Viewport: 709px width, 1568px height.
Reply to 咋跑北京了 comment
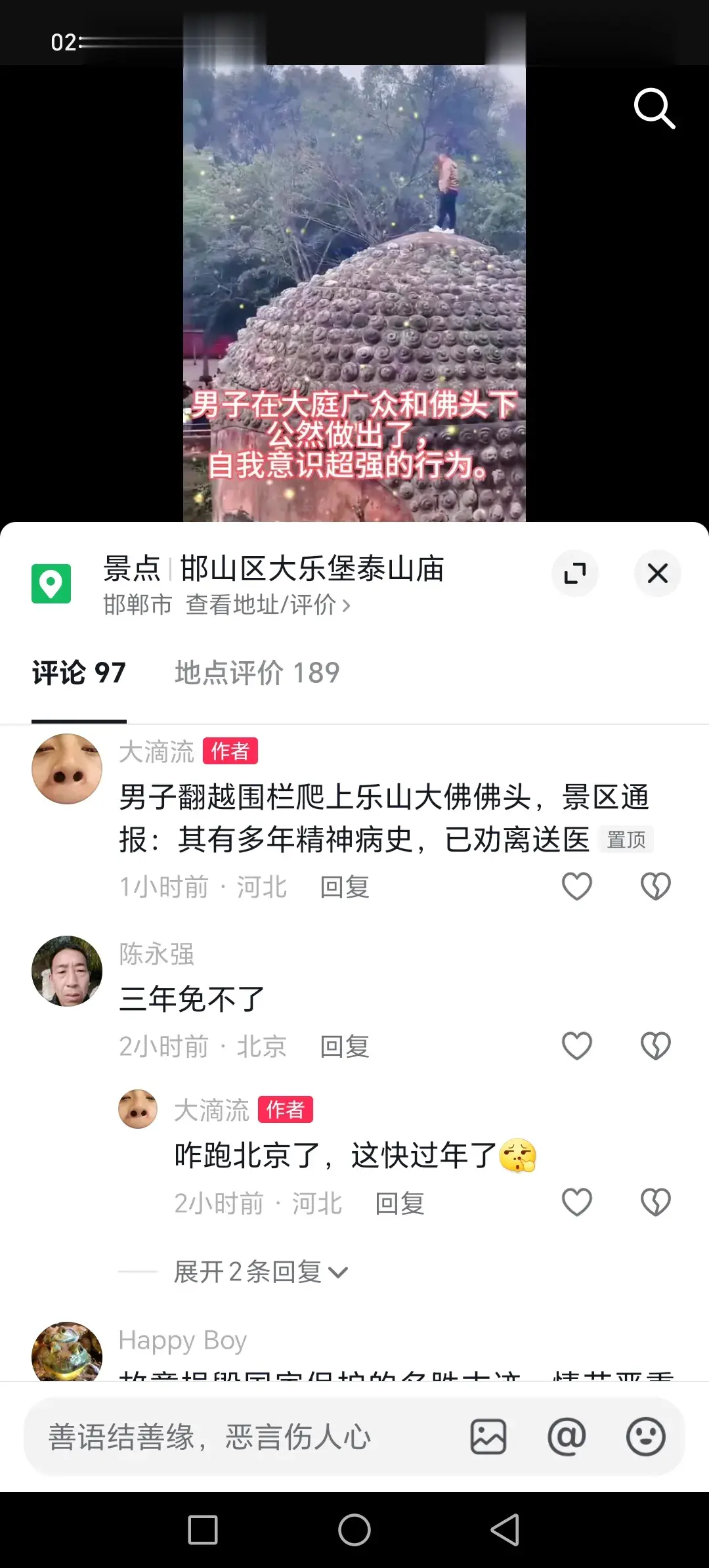click(400, 1204)
